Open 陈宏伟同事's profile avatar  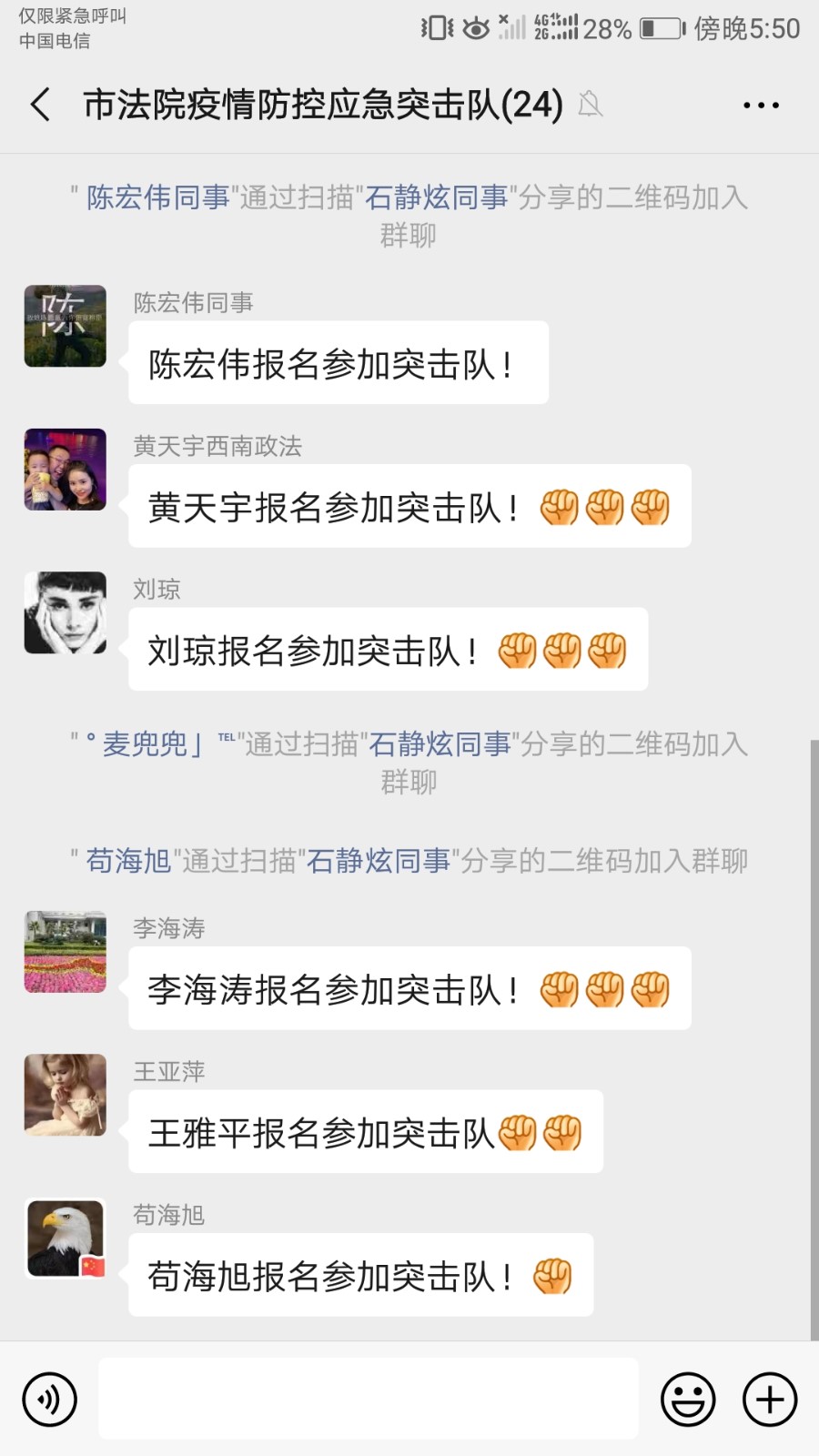pos(66,326)
